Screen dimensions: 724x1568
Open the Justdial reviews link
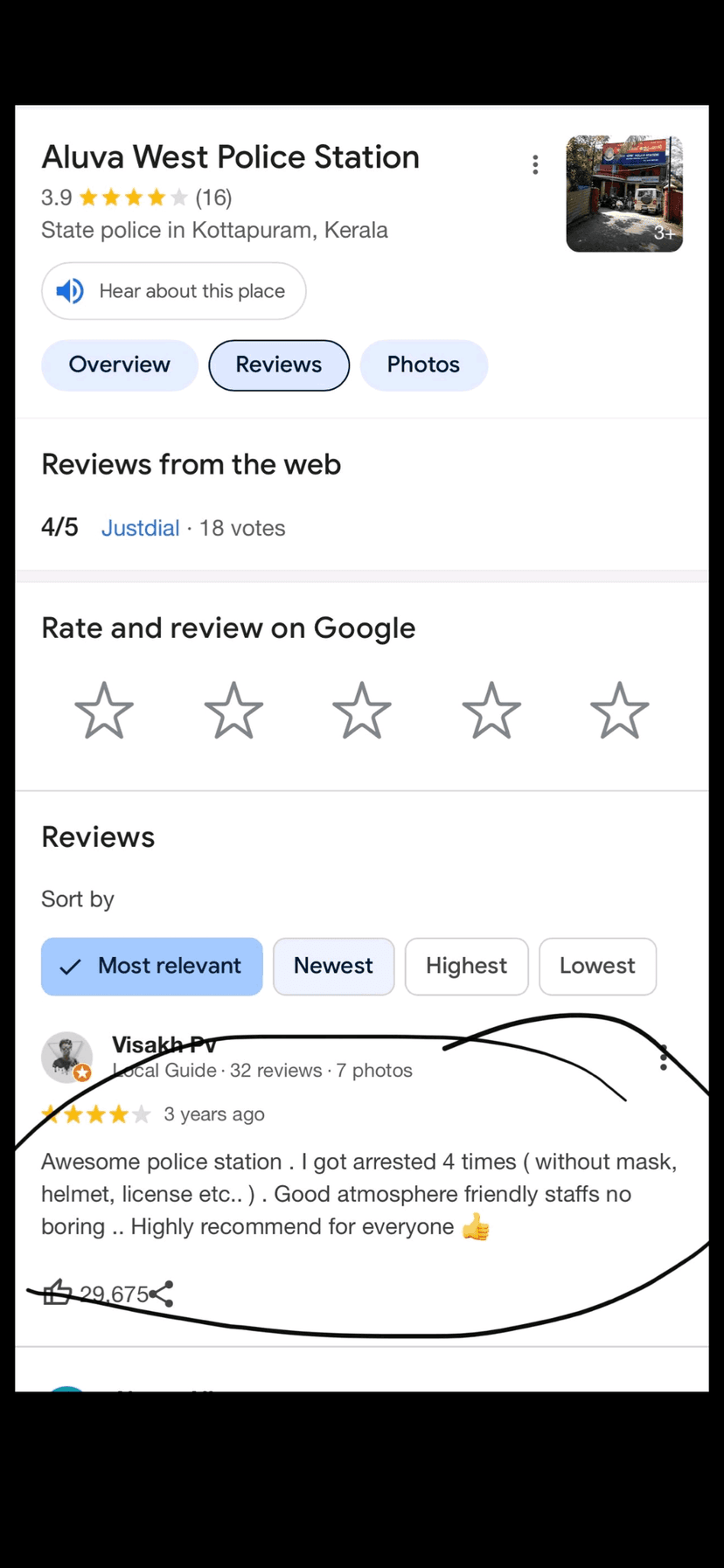pyautogui.click(x=140, y=528)
